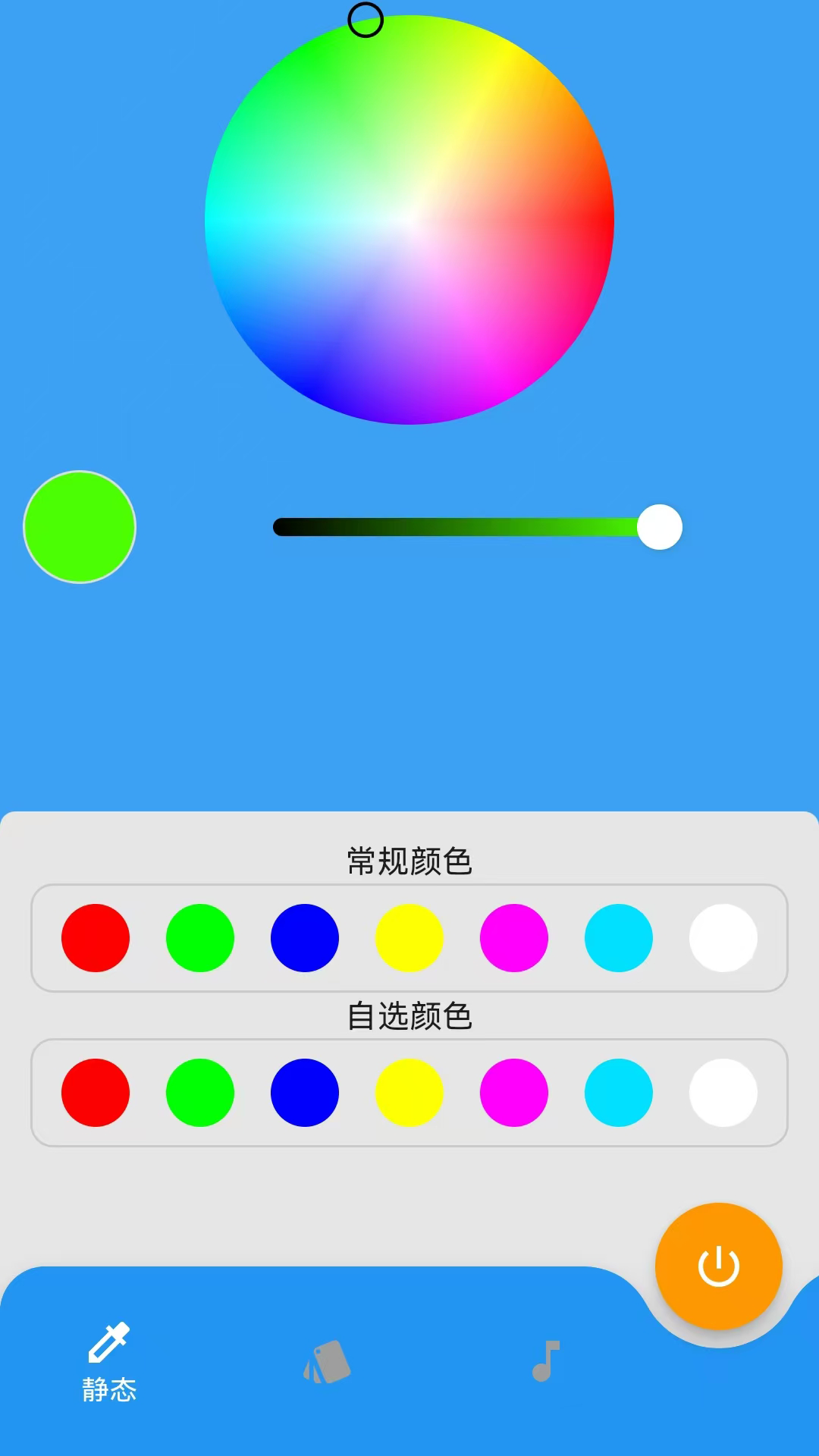Toggle the orange power button
This screenshot has height=1456, width=819.
718,1266
